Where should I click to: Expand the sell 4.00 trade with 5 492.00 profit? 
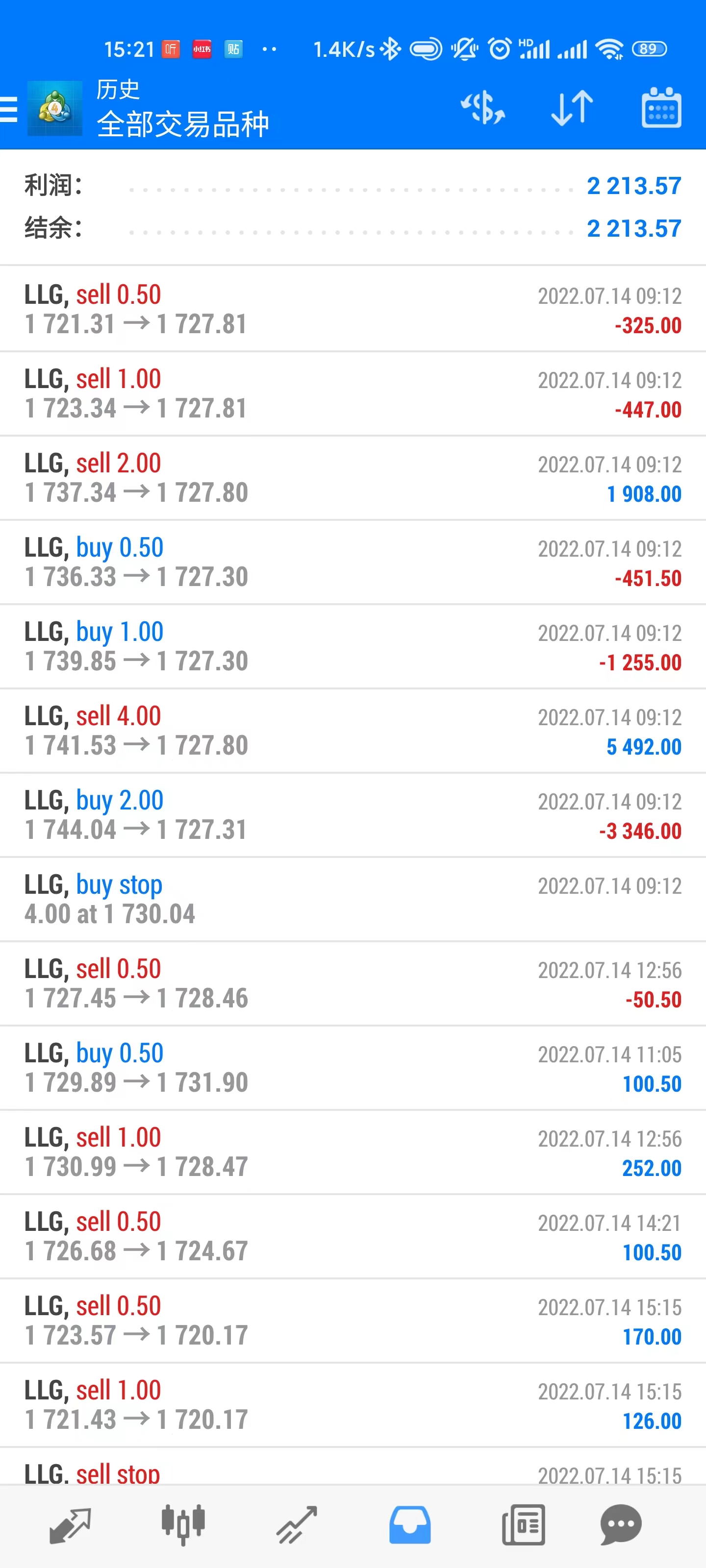tap(353, 731)
